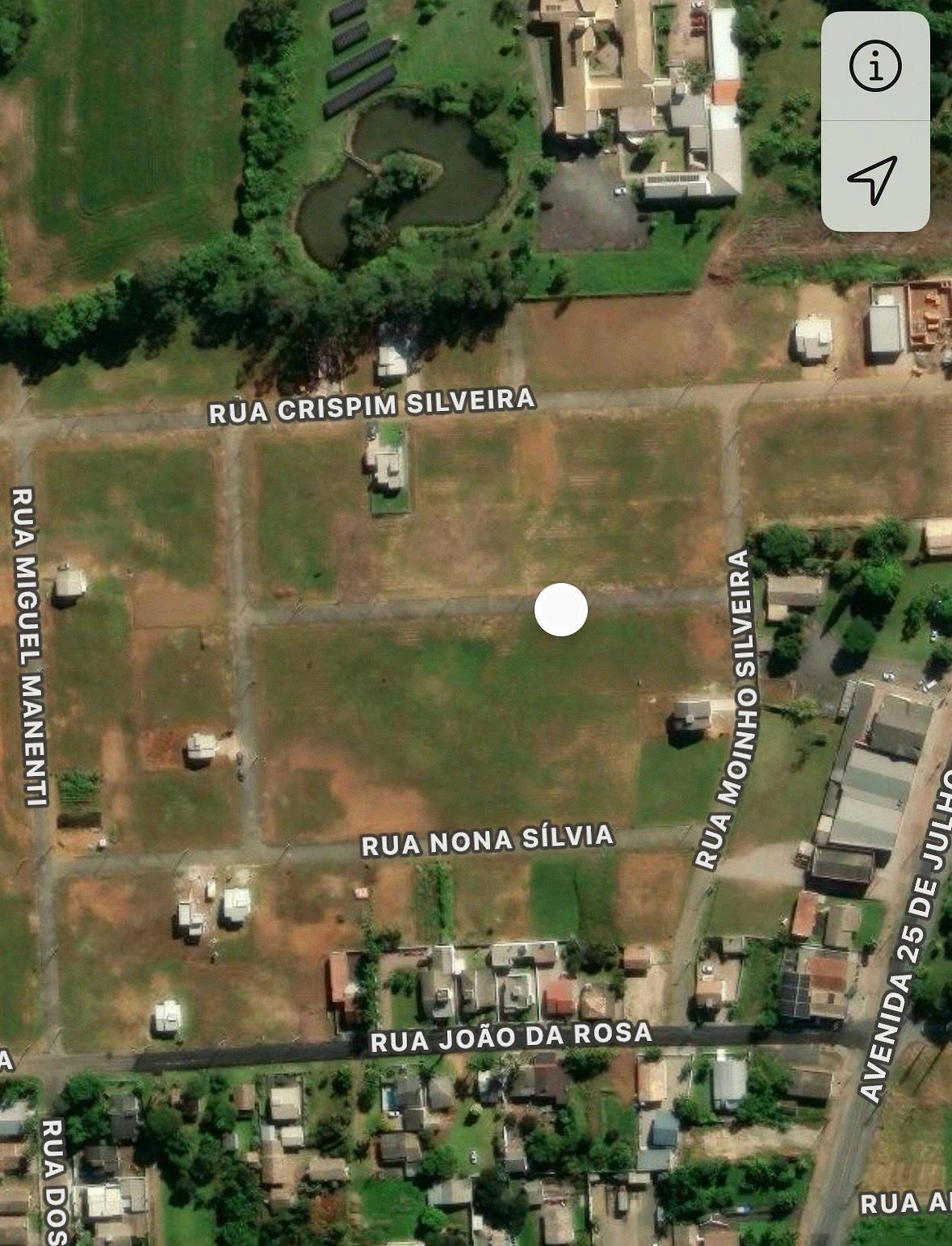Image resolution: width=952 pixels, height=1246 pixels.
Task: Click the white car parked near Avenida 25 de Julho
Action: point(888,674)
